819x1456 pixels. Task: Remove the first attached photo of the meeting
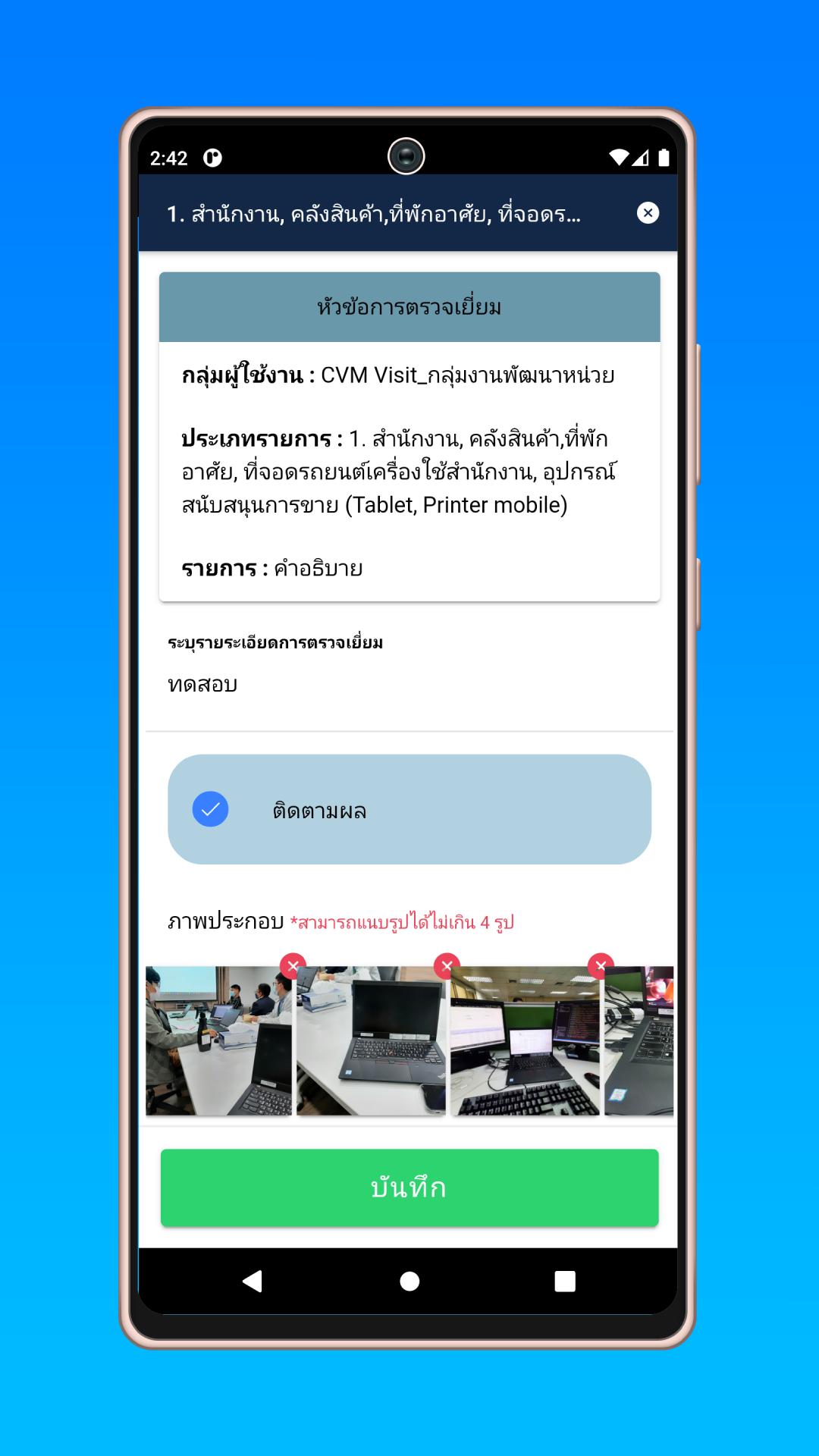point(293,965)
